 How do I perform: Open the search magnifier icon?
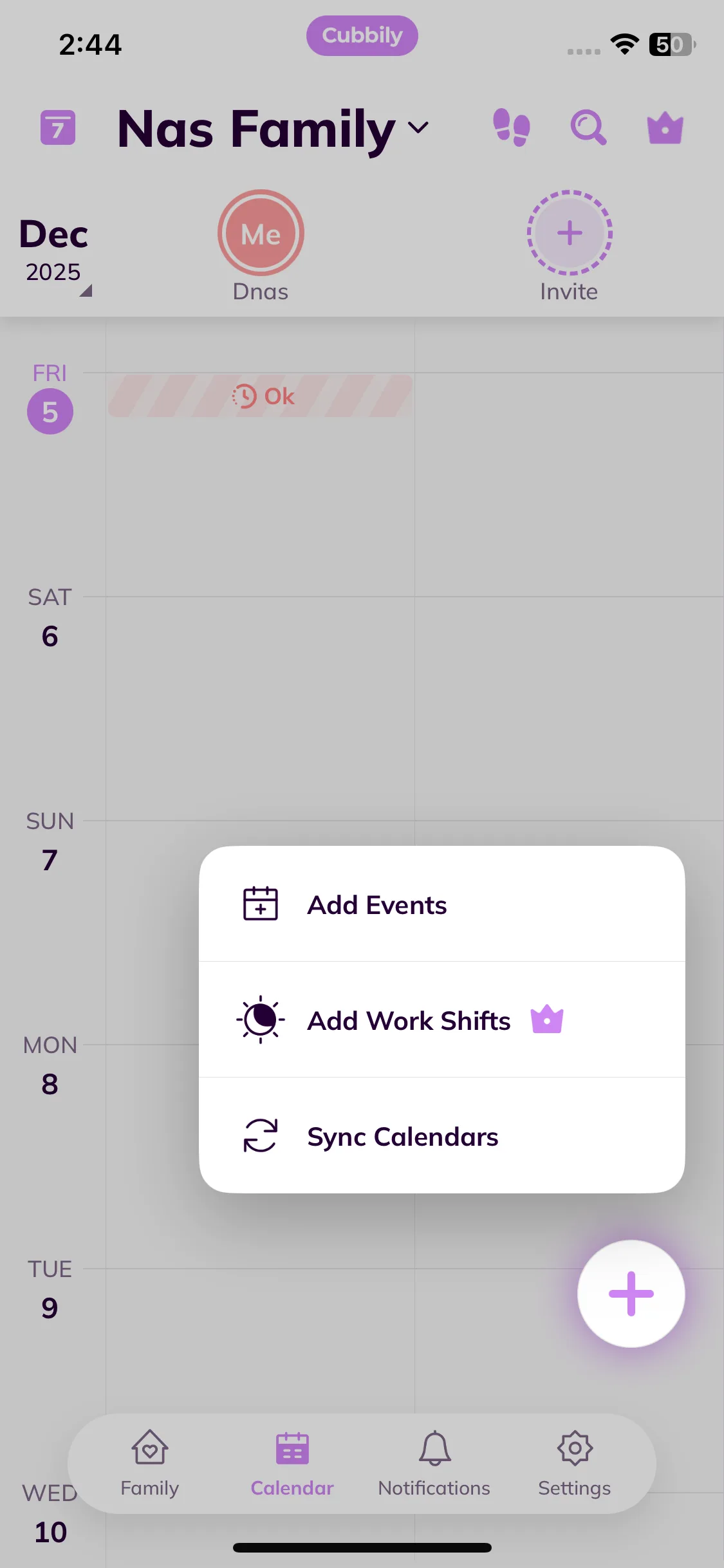point(588,127)
